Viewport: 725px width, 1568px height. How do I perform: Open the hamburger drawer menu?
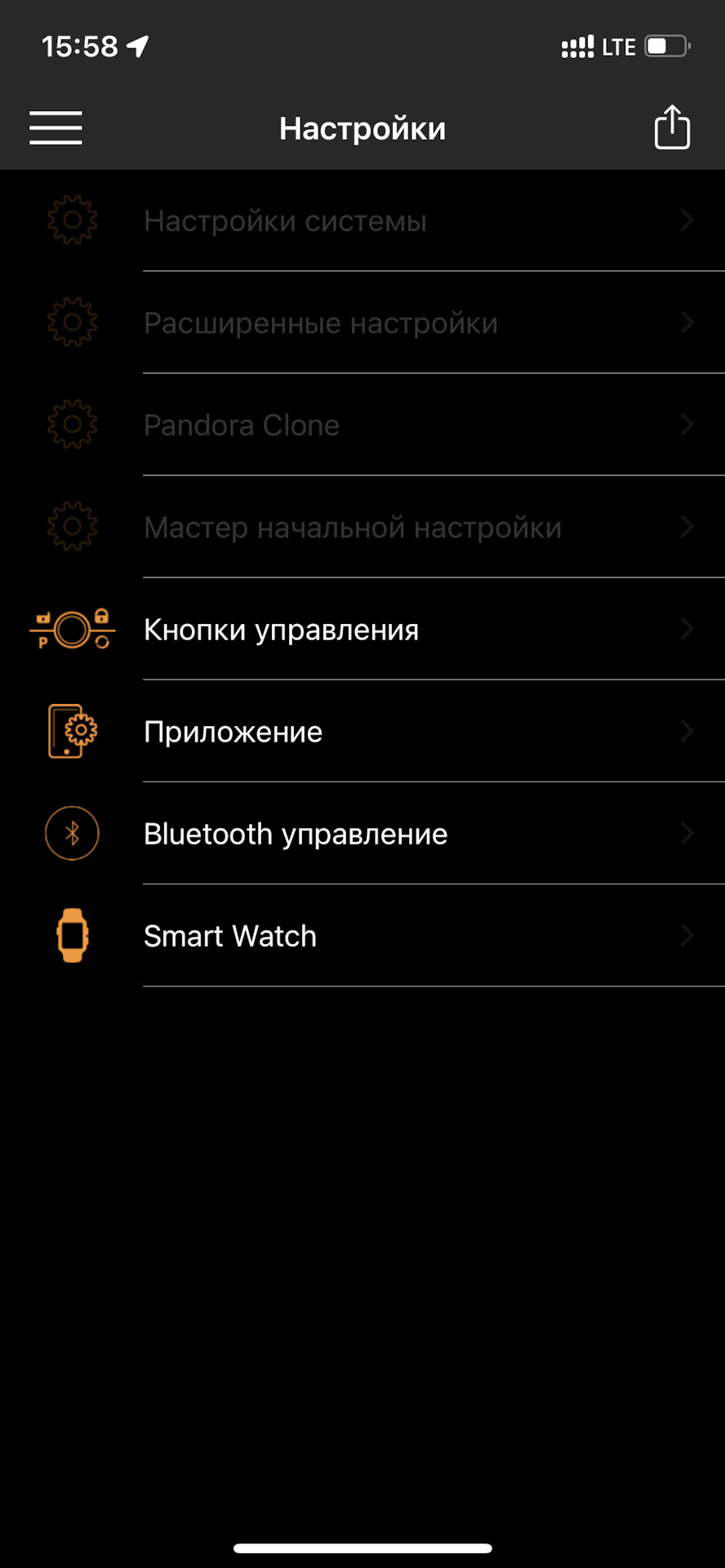(x=56, y=128)
